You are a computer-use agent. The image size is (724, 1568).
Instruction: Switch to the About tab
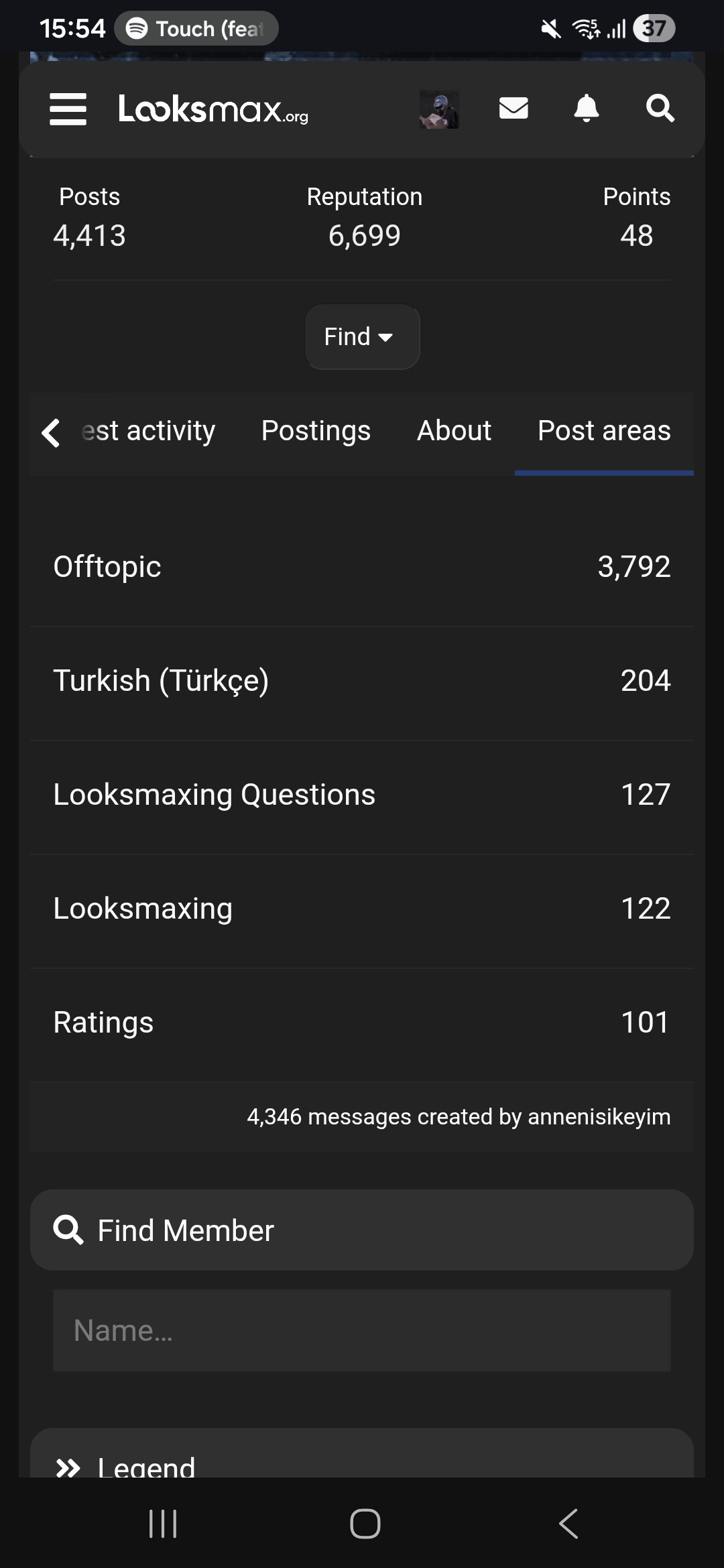(x=454, y=431)
